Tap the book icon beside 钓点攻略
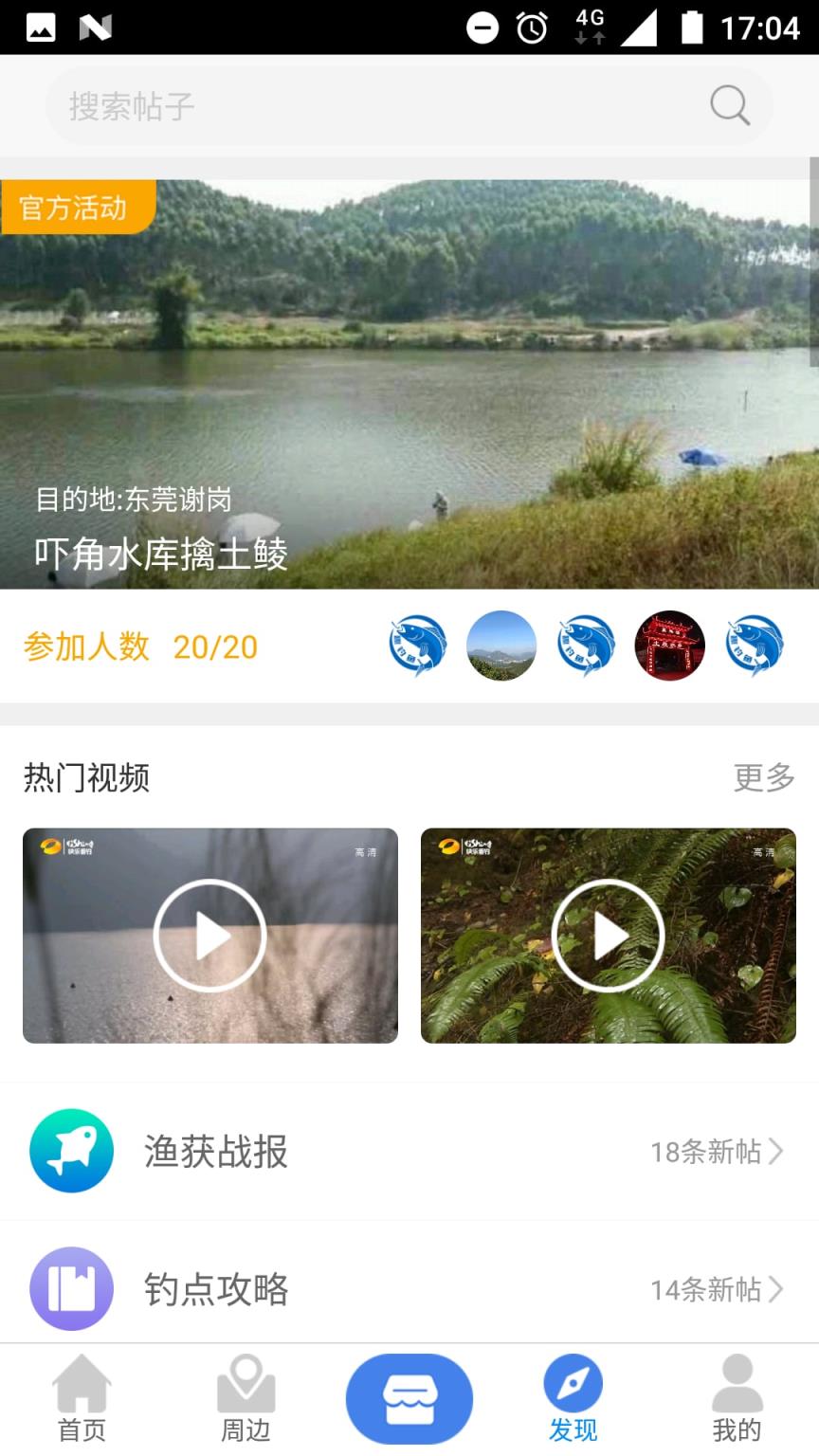Viewport: 819px width, 1456px height. [x=70, y=1289]
